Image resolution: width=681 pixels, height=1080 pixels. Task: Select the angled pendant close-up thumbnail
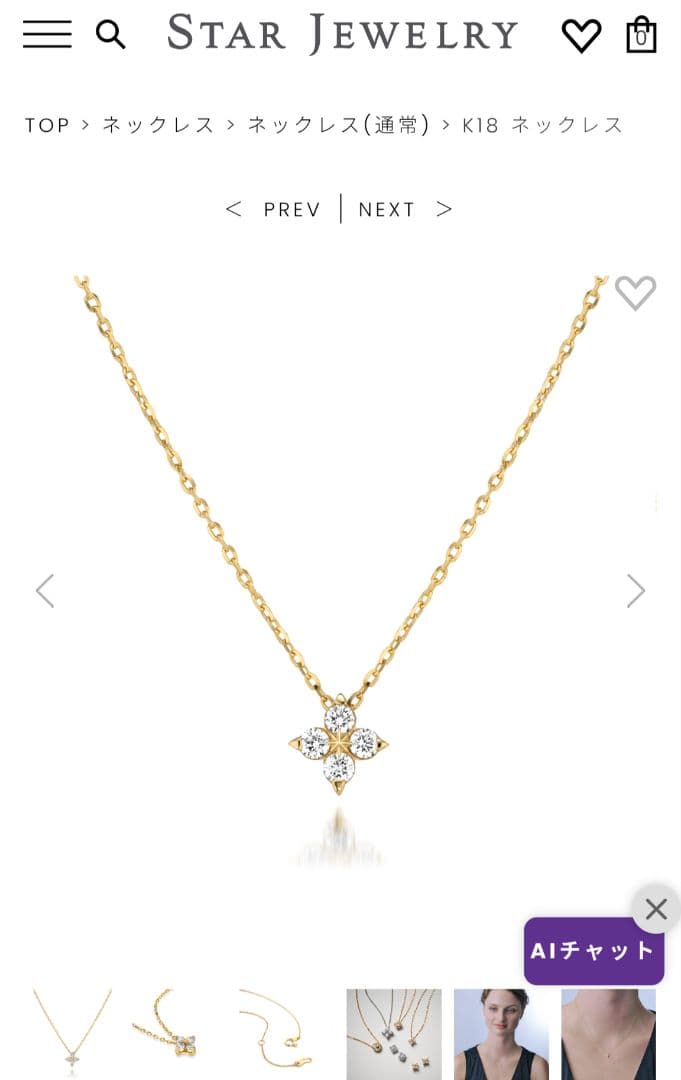pos(178,1033)
